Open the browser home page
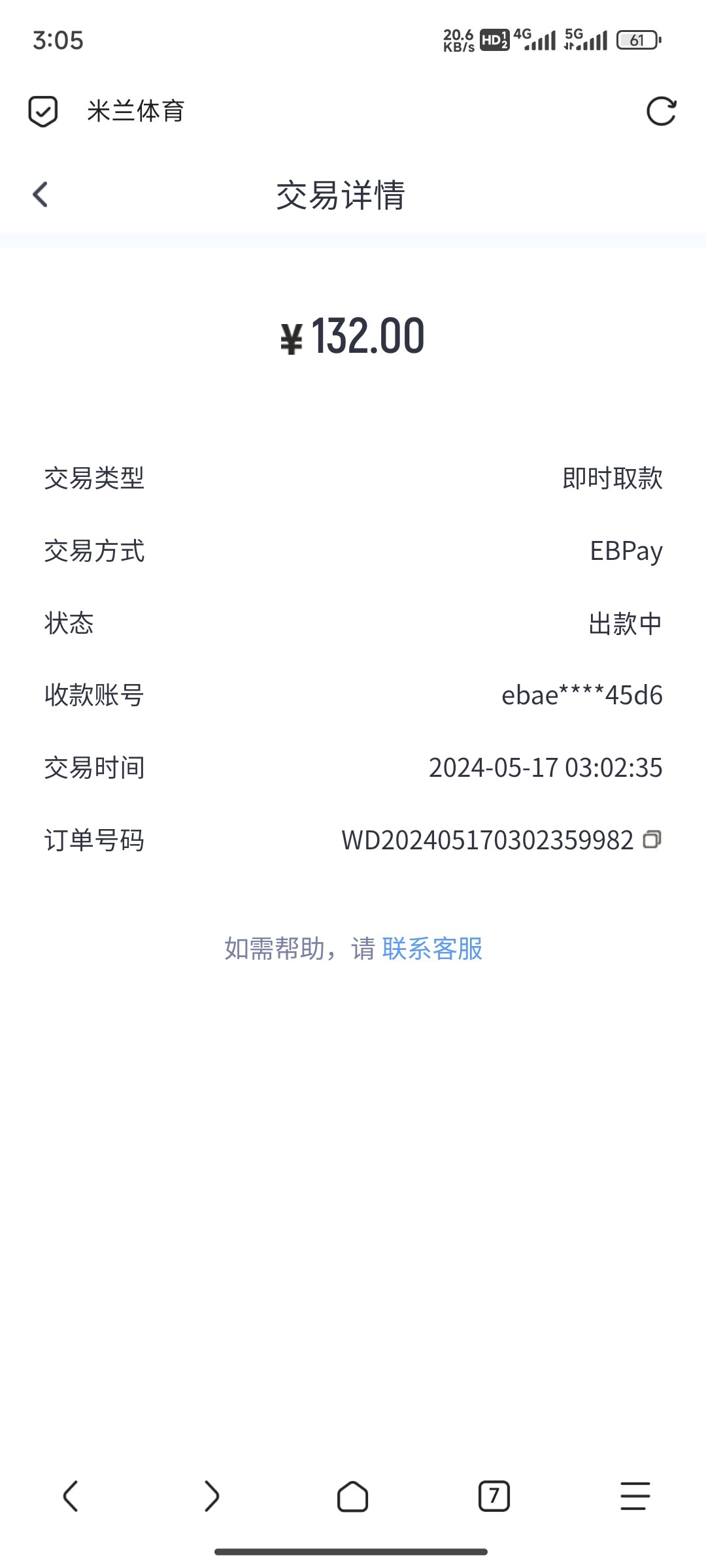The width and height of the screenshot is (706, 1568). point(353,1496)
